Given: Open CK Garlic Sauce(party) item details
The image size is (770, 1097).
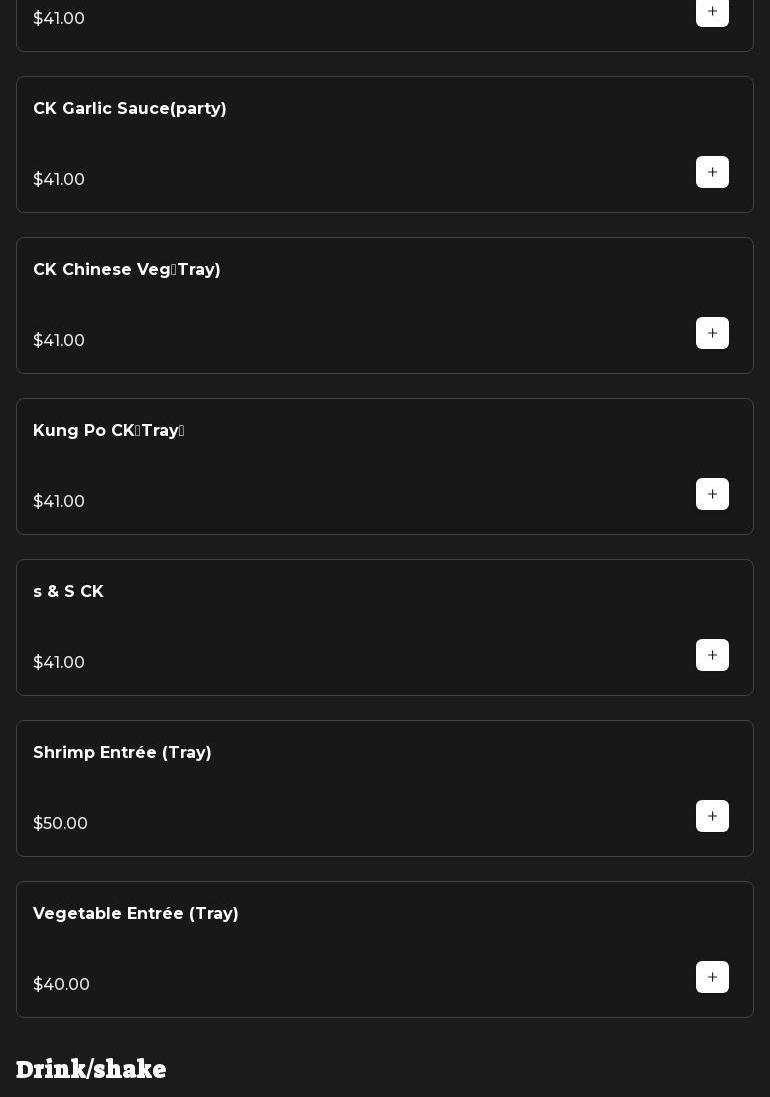Looking at the screenshot, I should pos(130,109).
